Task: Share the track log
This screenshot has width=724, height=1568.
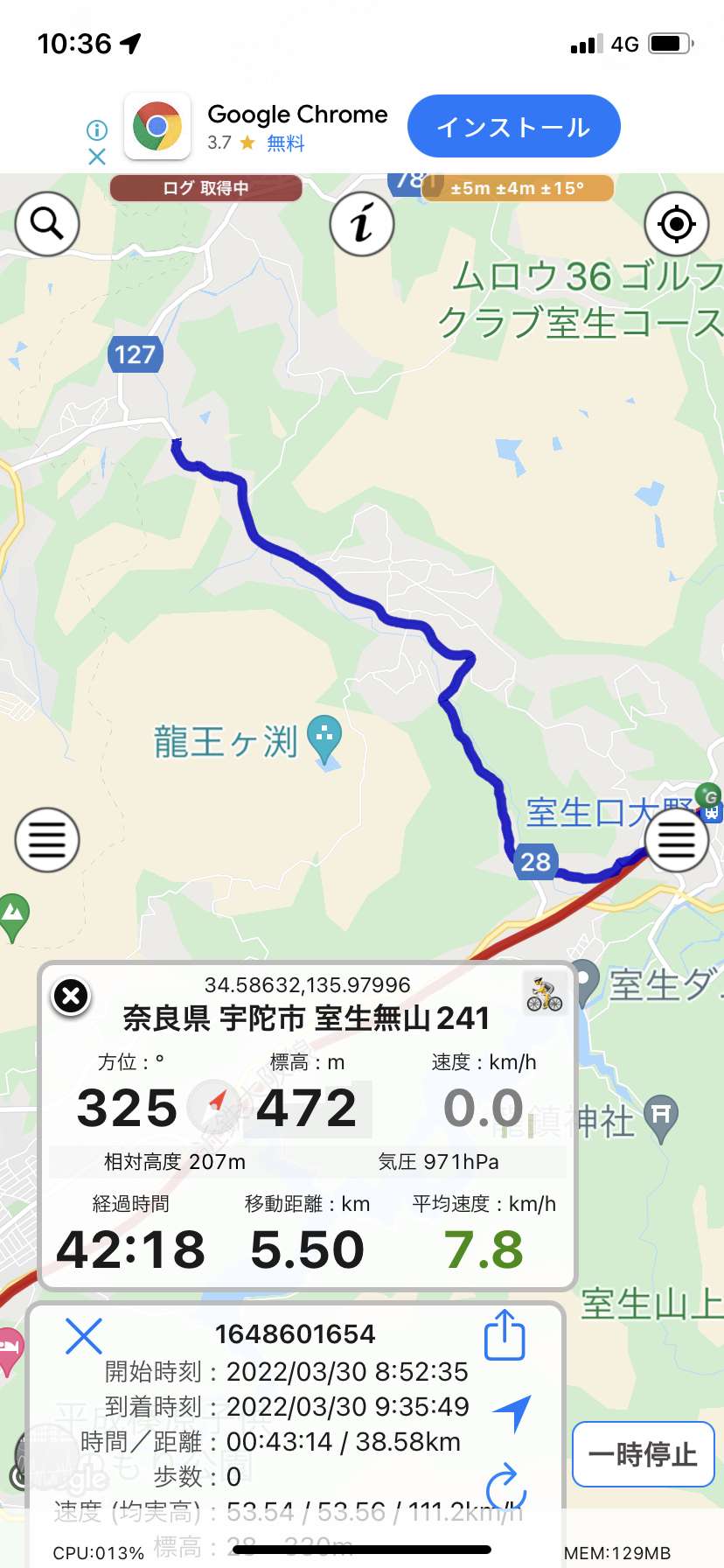Action: (505, 1335)
